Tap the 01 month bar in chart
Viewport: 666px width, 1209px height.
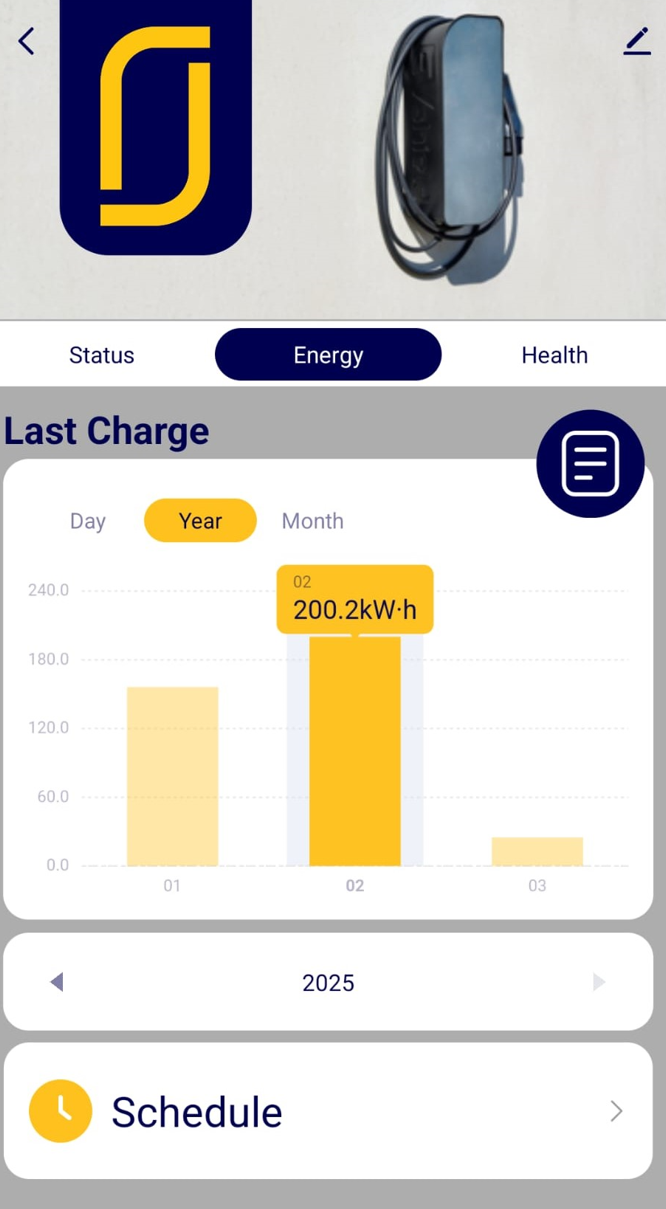tap(172, 775)
